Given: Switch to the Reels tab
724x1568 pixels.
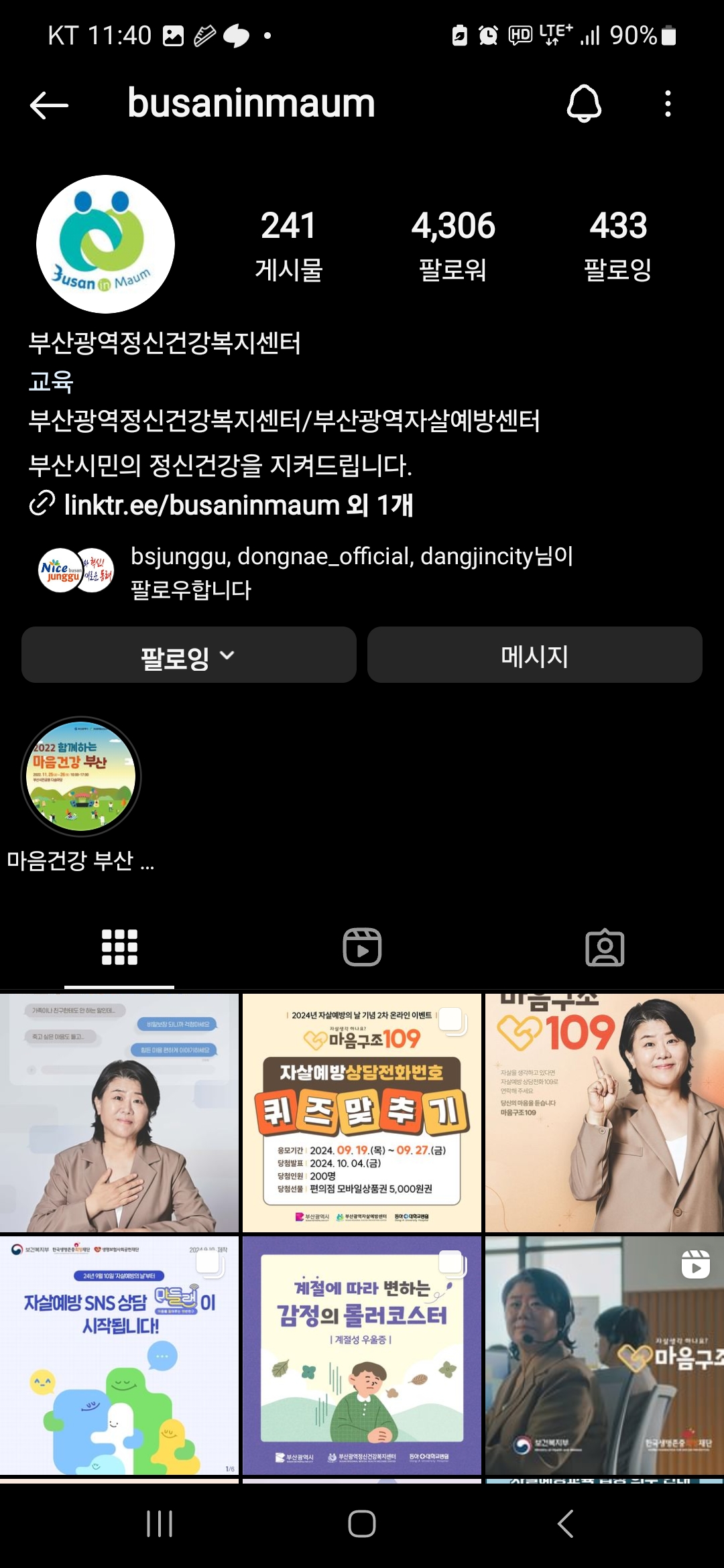Looking at the screenshot, I should [x=362, y=947].
